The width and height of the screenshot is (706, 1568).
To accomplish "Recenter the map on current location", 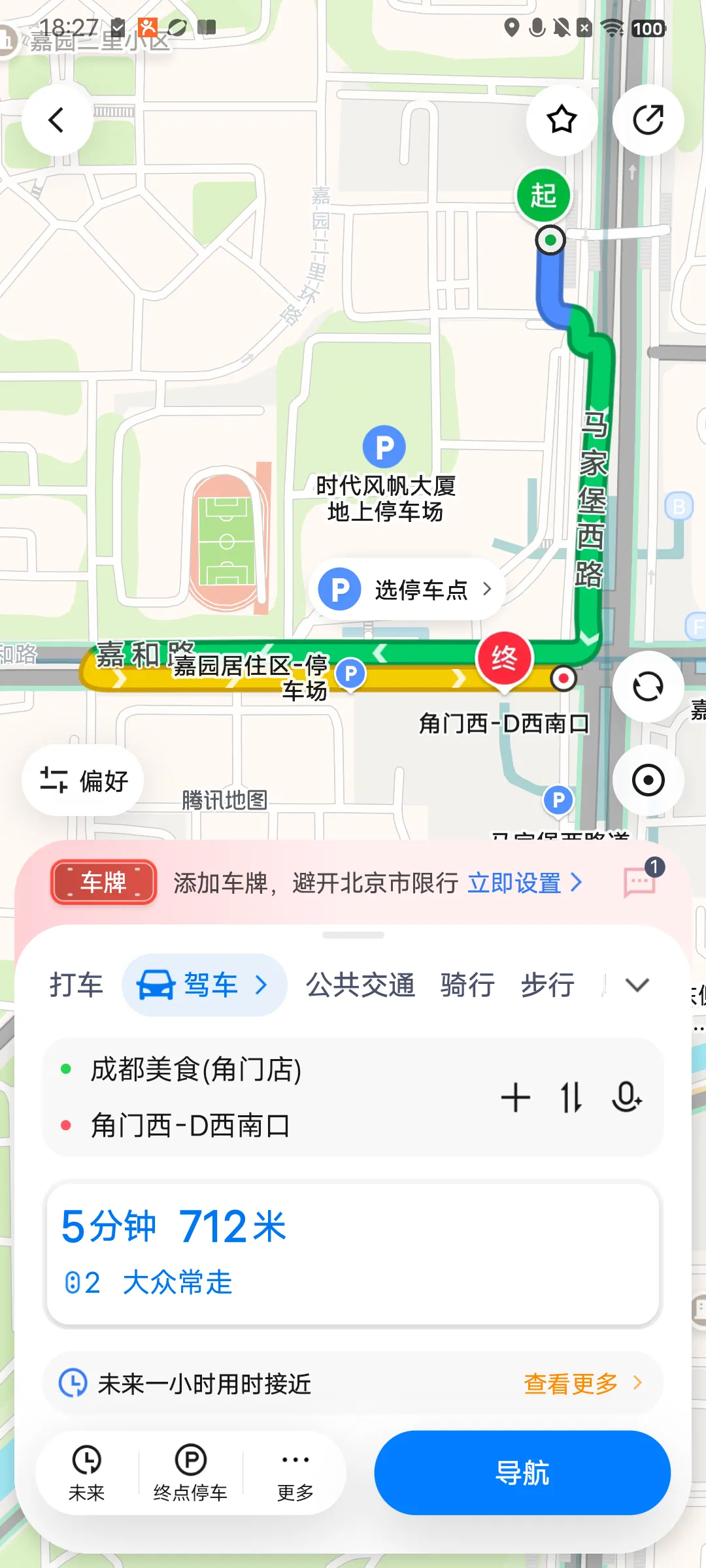I will coord(648,780).
